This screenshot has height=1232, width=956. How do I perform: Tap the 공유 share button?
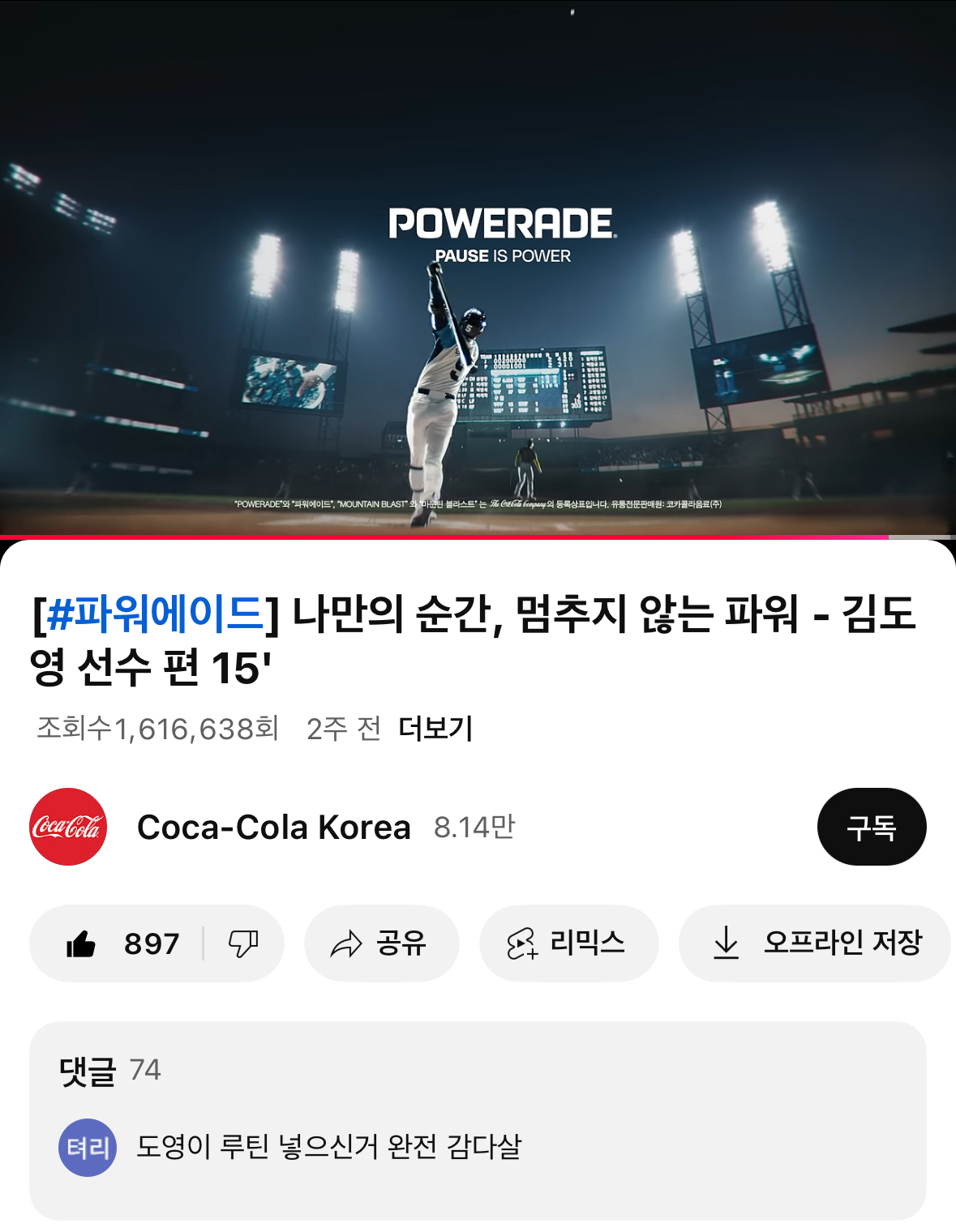(381, 943)
